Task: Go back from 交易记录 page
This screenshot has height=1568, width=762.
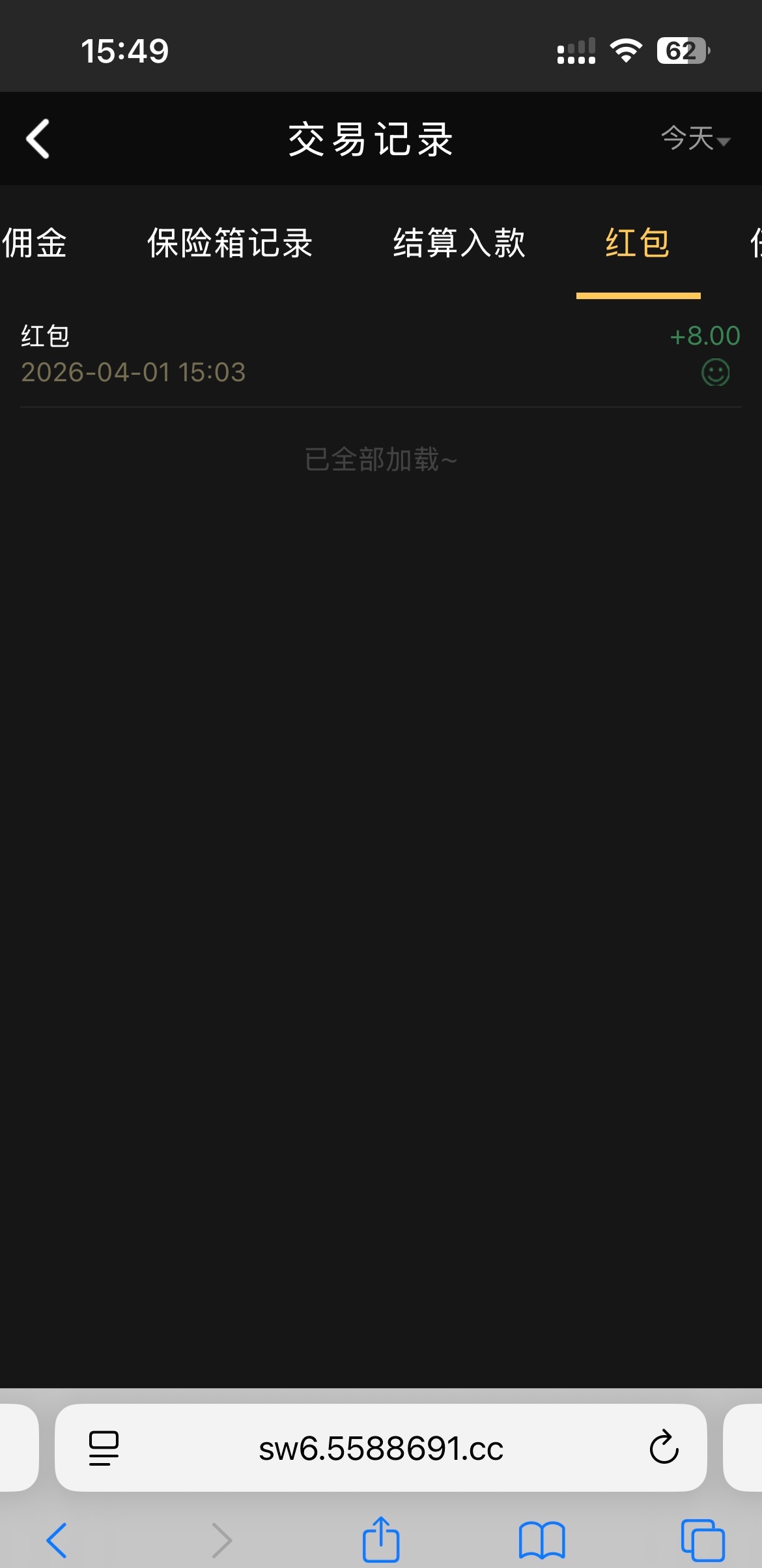Action: tap(38, 139)
